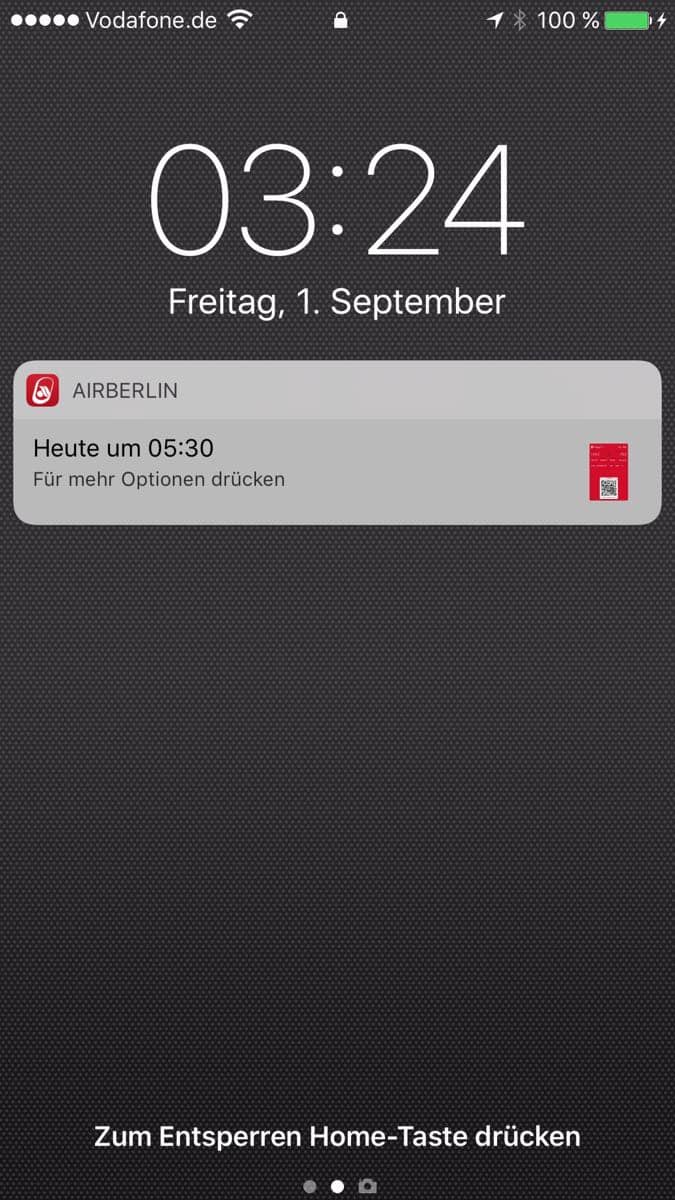This screenshot has width=675, height=1200.
Task: Tap the camera icon in page indicator
Action: point(368,1186)
